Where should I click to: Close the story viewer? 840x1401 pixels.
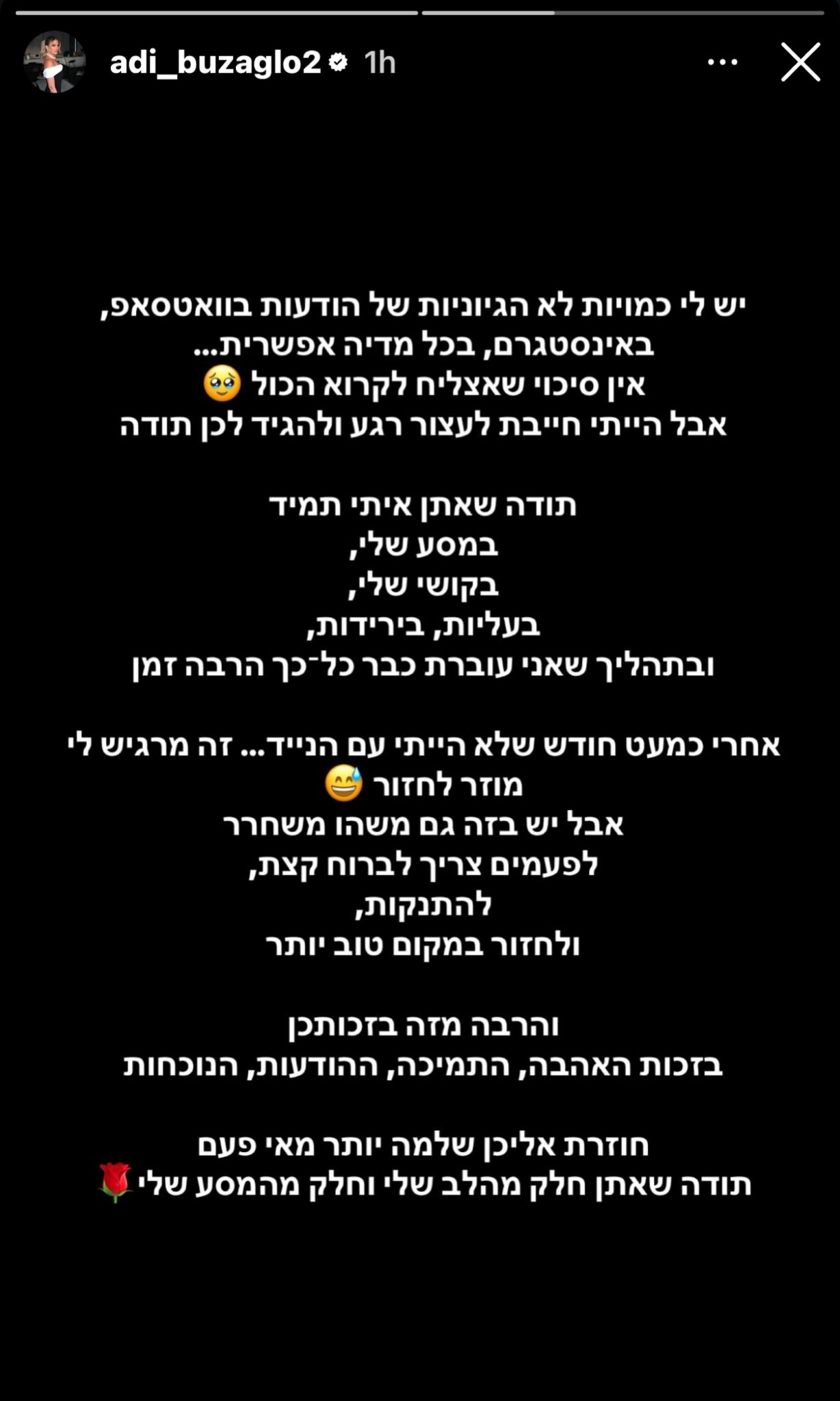coord(800,62)
